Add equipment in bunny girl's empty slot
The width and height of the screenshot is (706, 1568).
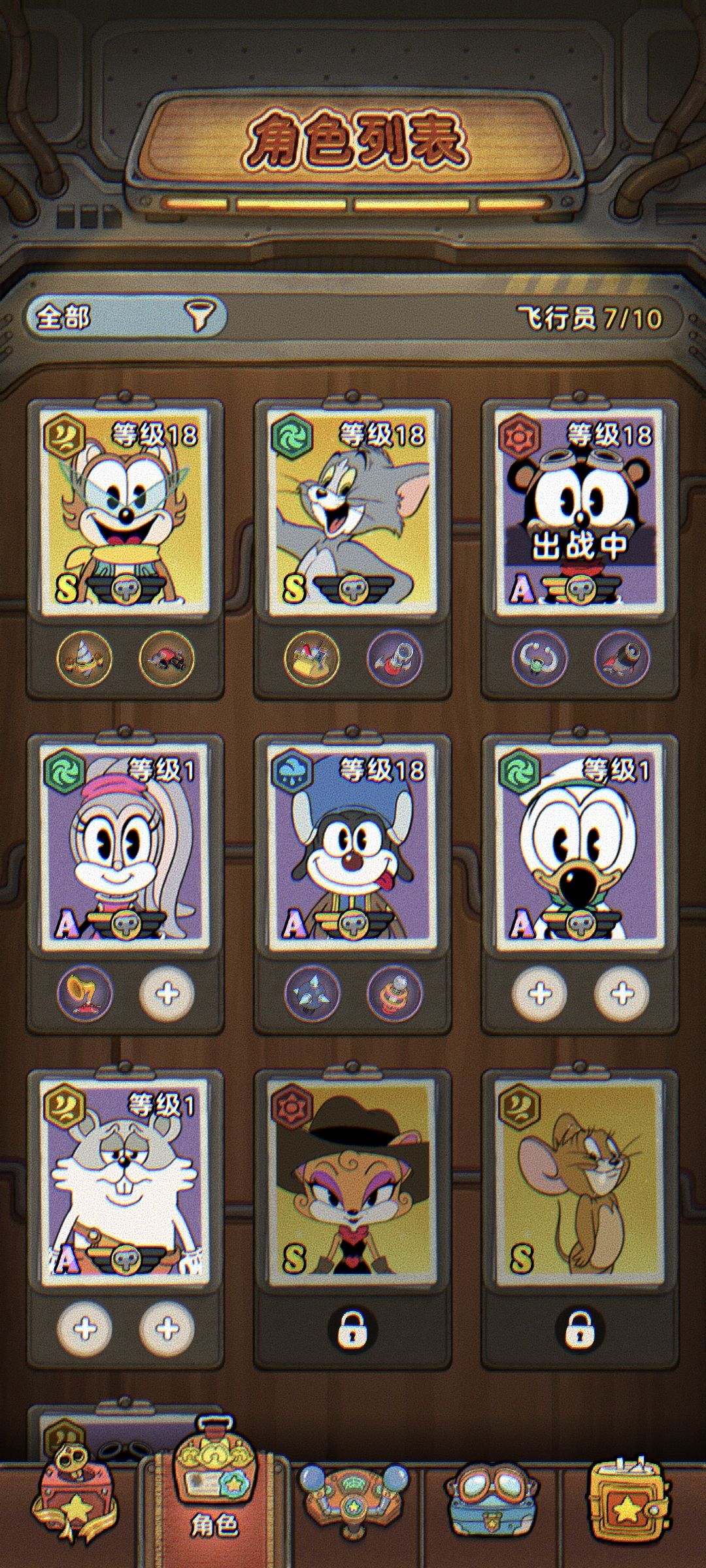[x=167, y=994]
